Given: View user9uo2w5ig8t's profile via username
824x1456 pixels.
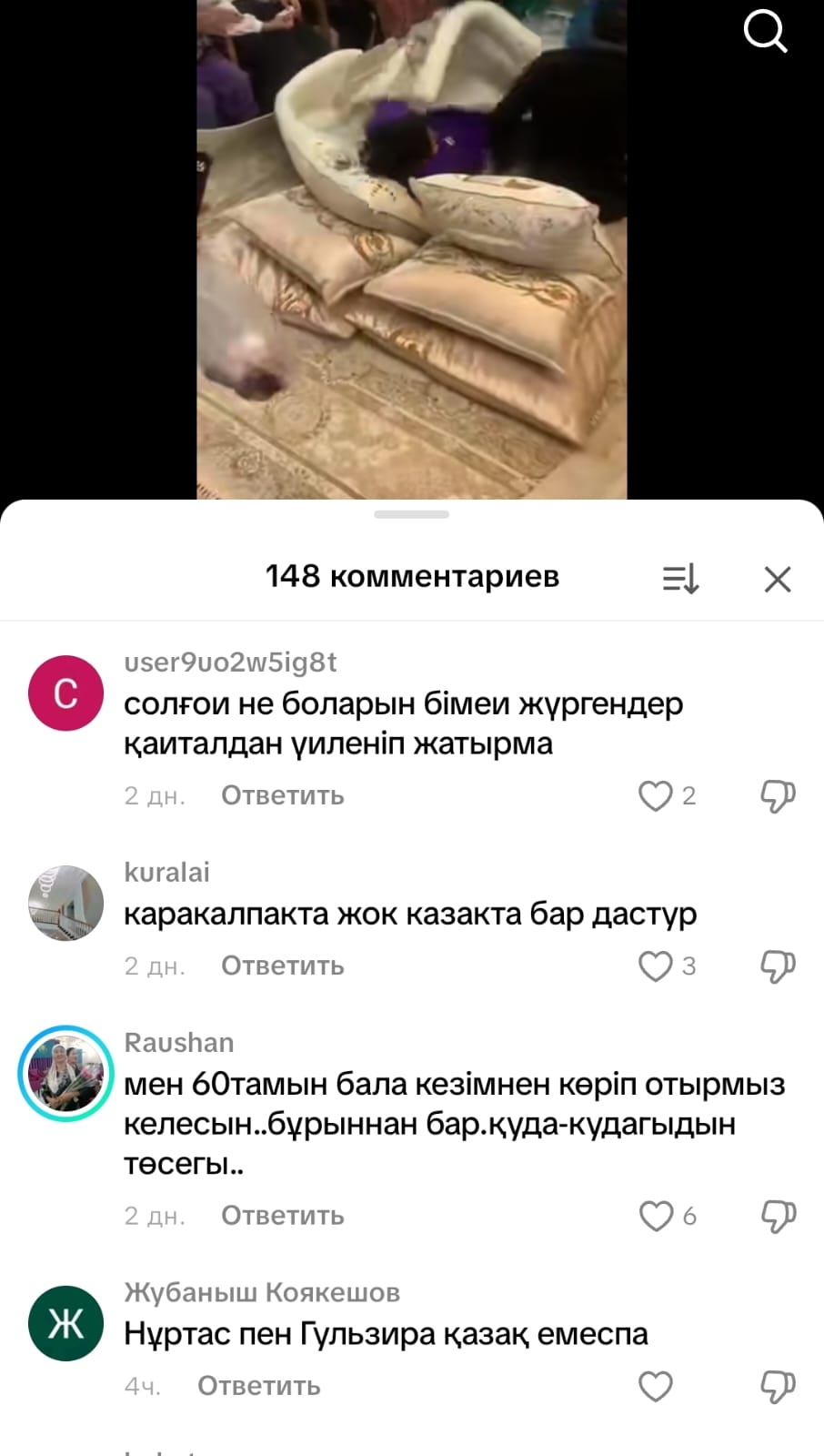Looking at the screenshot, I should pos(230,662).
